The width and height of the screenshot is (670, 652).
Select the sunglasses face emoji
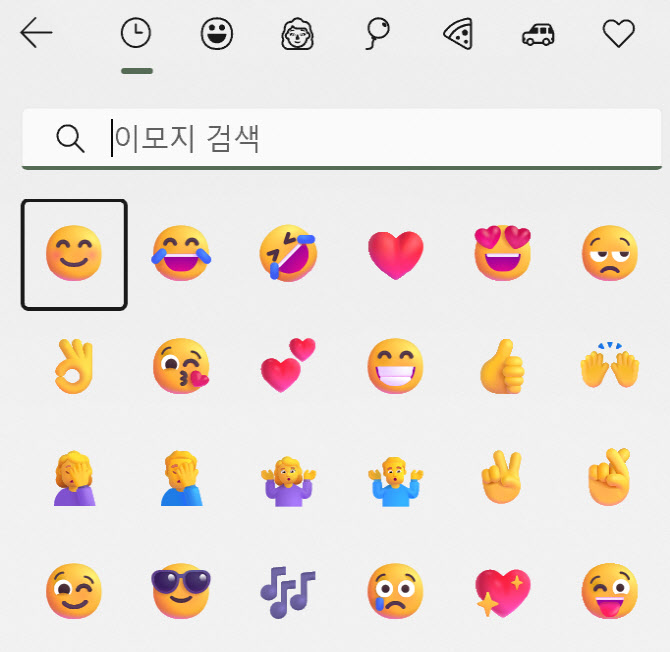(x=181, y=590)
